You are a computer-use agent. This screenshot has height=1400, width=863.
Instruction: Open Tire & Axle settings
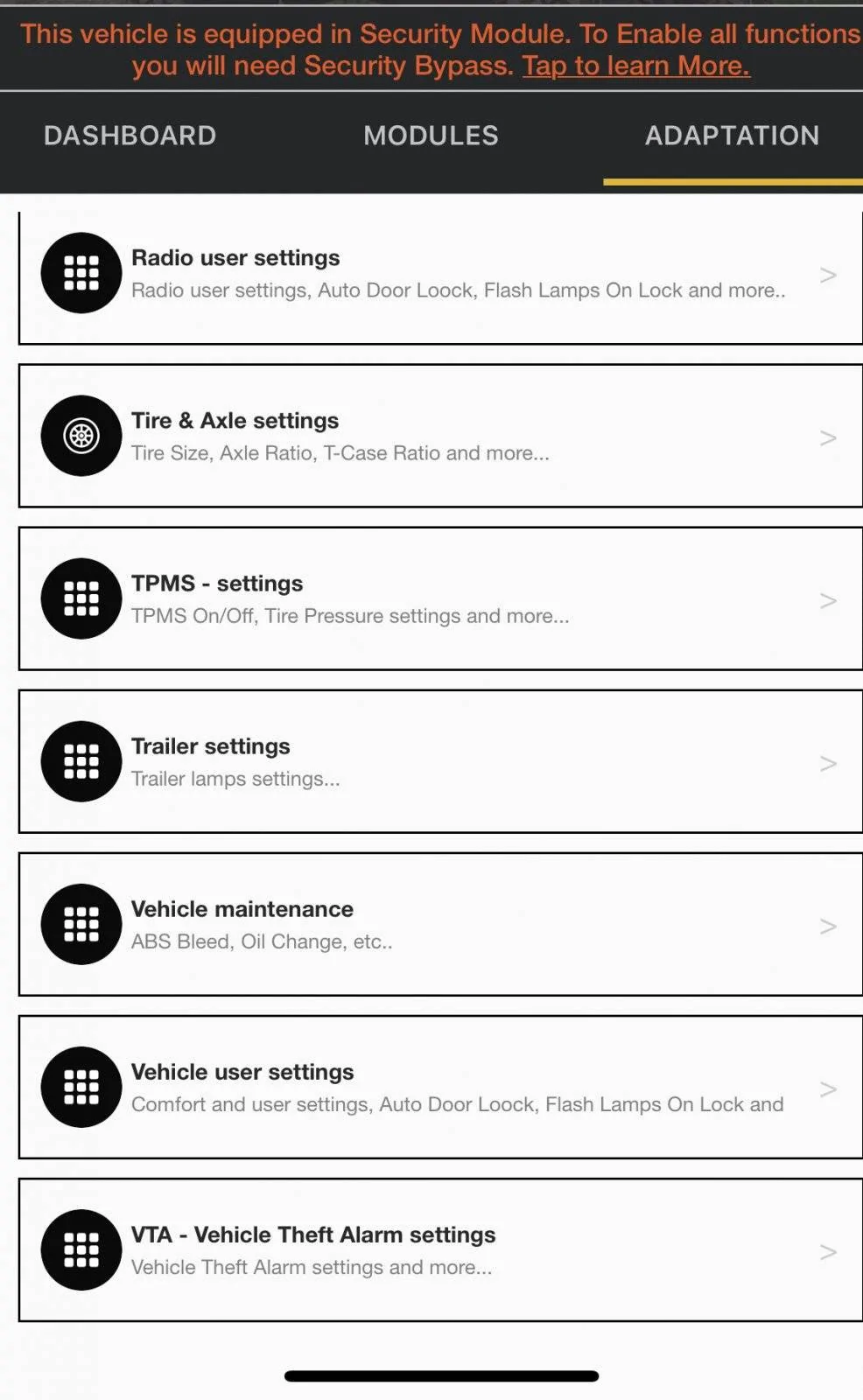tap(440, 436)
